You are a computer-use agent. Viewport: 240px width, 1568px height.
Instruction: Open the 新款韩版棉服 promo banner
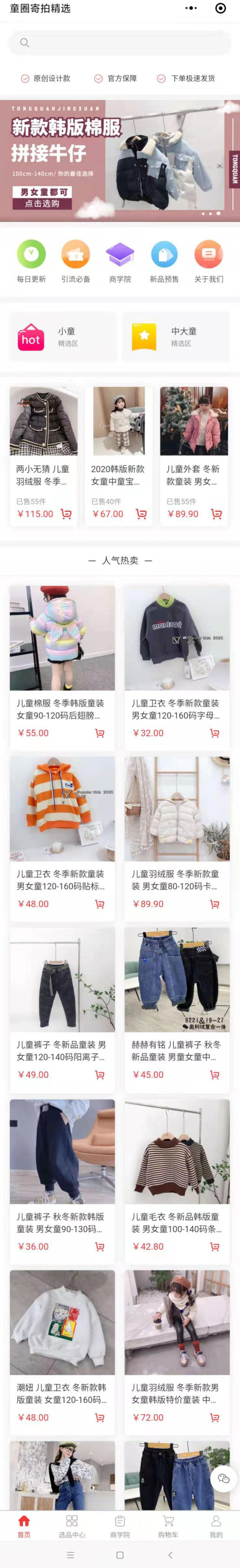(120, 161)
